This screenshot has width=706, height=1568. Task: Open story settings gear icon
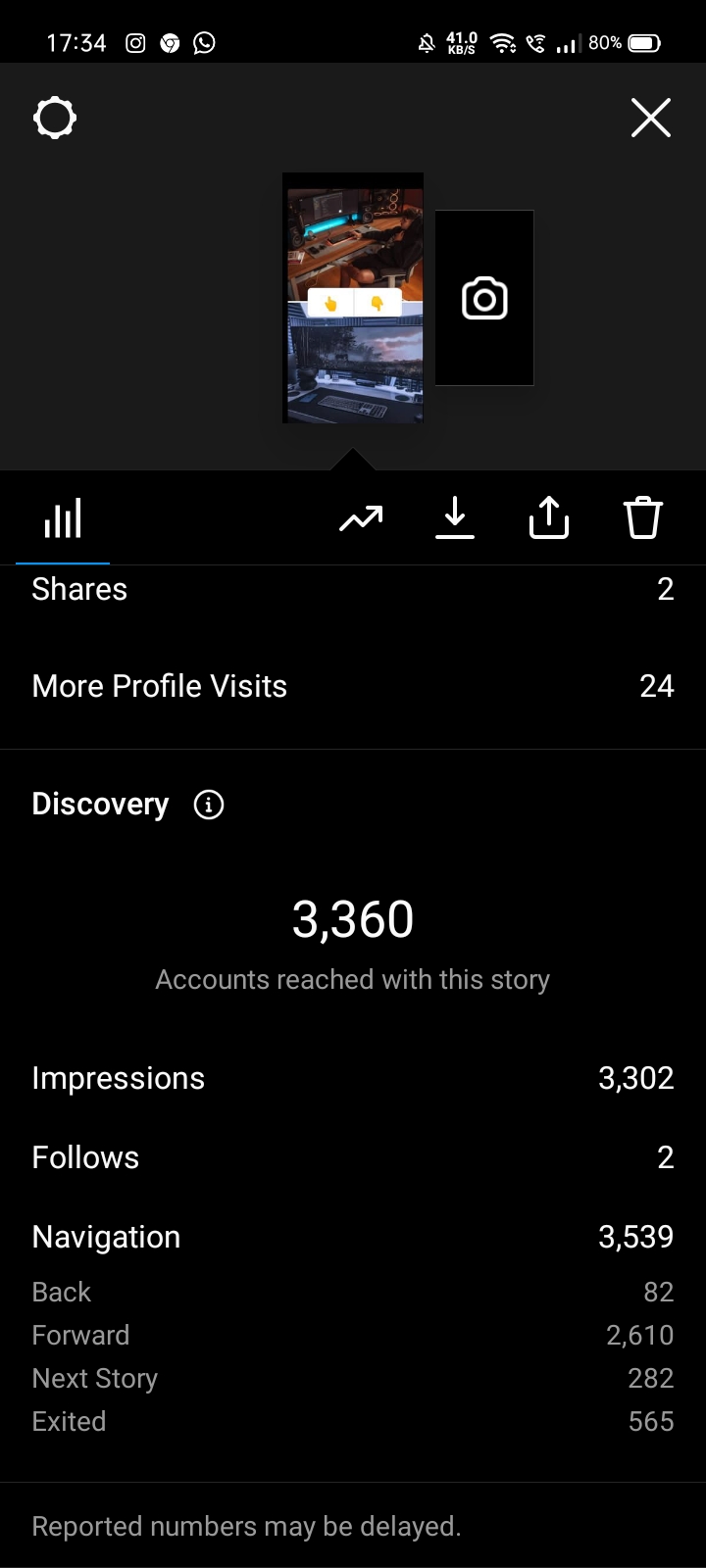point(55,118)
